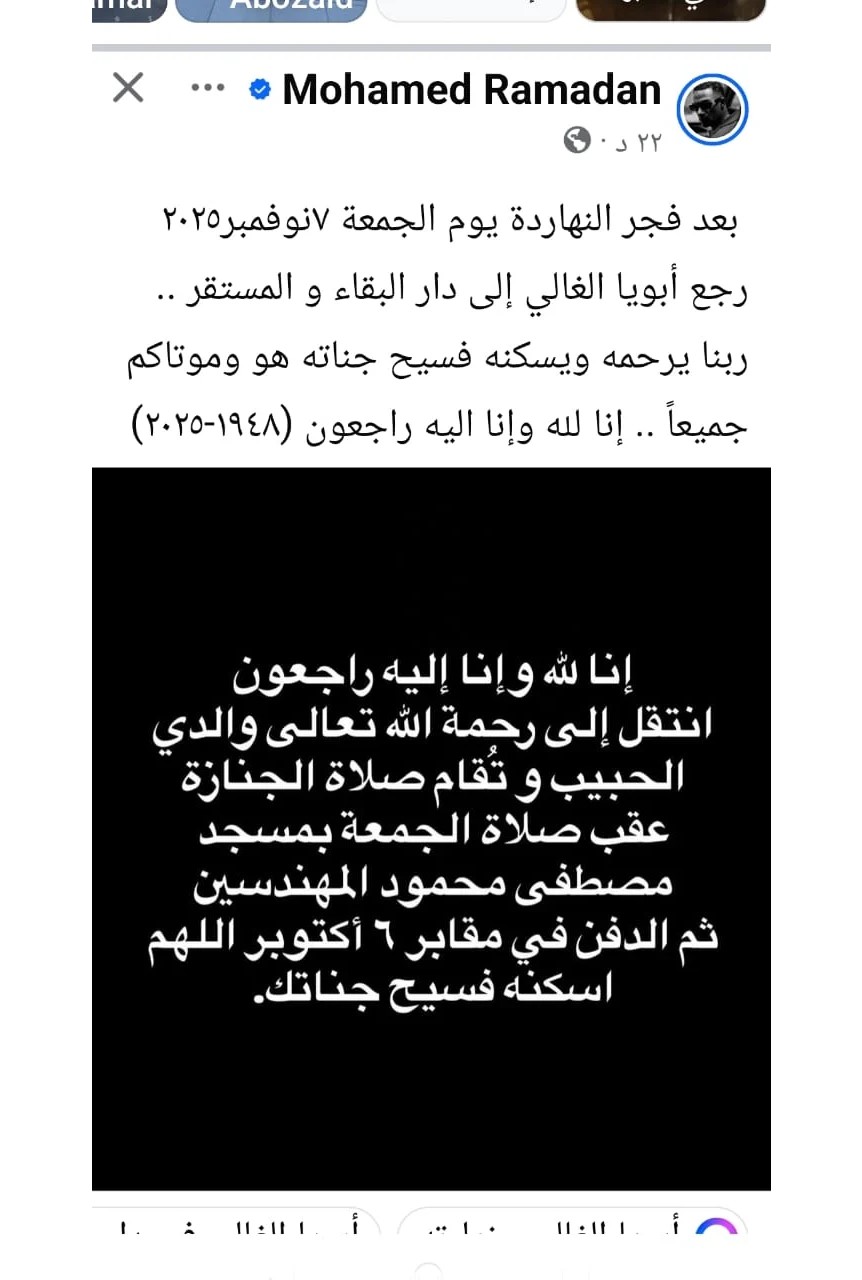Open Mohamed Ramadan's profile from his name

[x=471, y=90]
